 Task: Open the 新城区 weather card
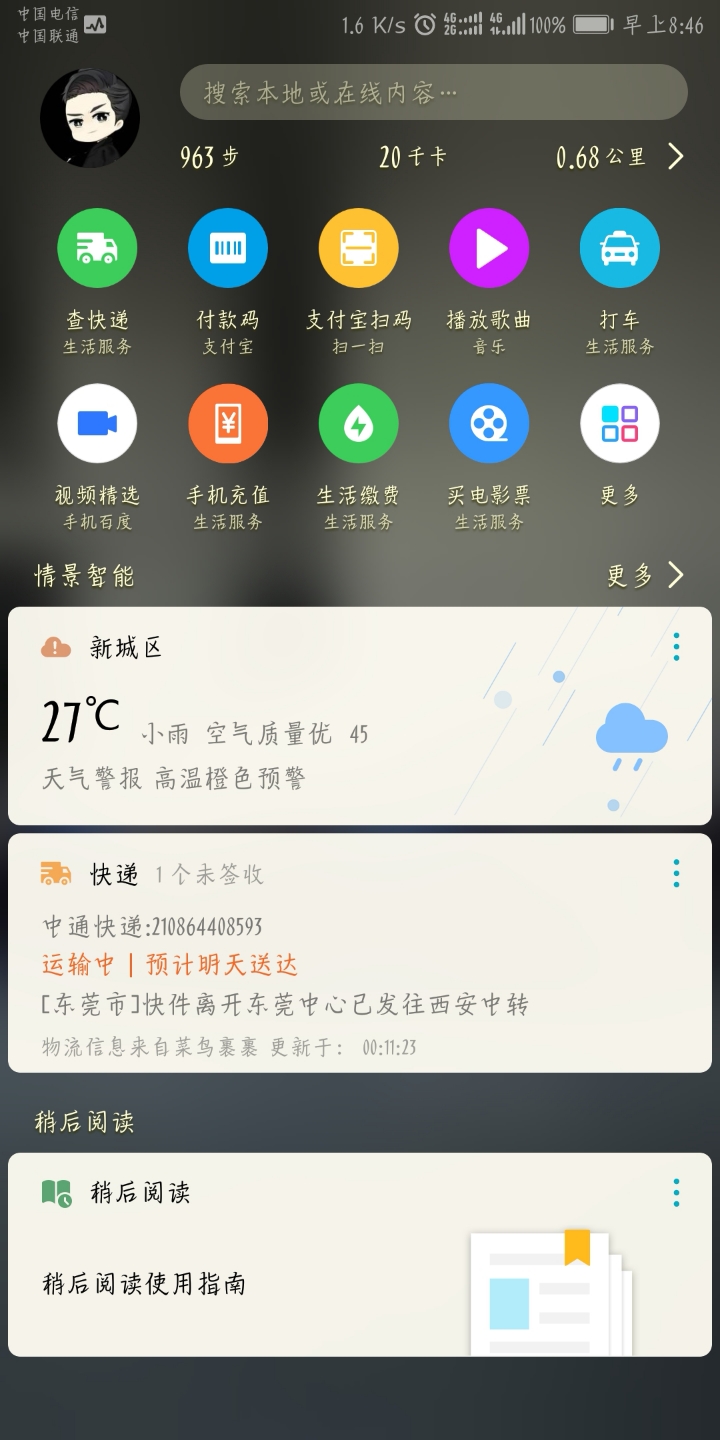[300, 730]
